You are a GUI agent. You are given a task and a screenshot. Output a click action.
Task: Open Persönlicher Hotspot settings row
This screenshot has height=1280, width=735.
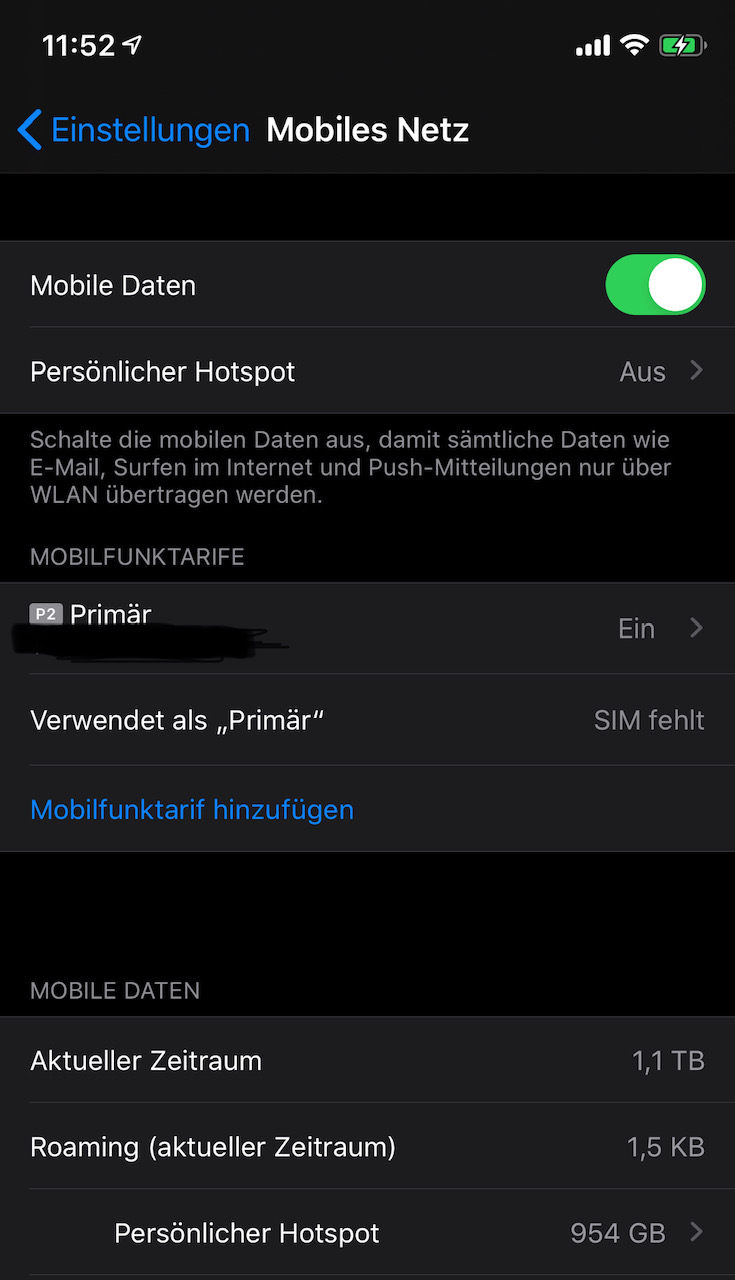pyautogui.click(x=366, y=372)
